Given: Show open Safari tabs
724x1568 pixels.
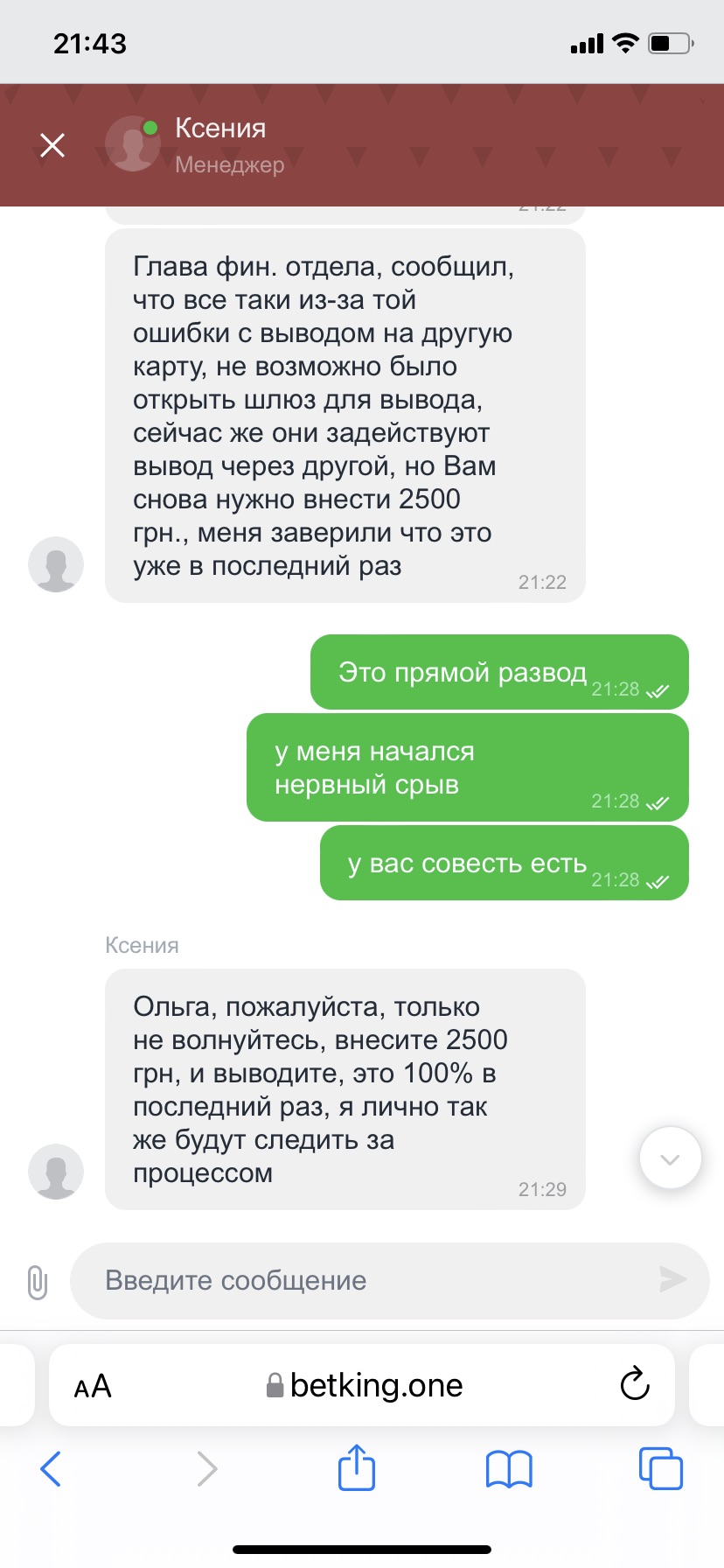Looking at the screenshot, I should tap(660, 1468).
